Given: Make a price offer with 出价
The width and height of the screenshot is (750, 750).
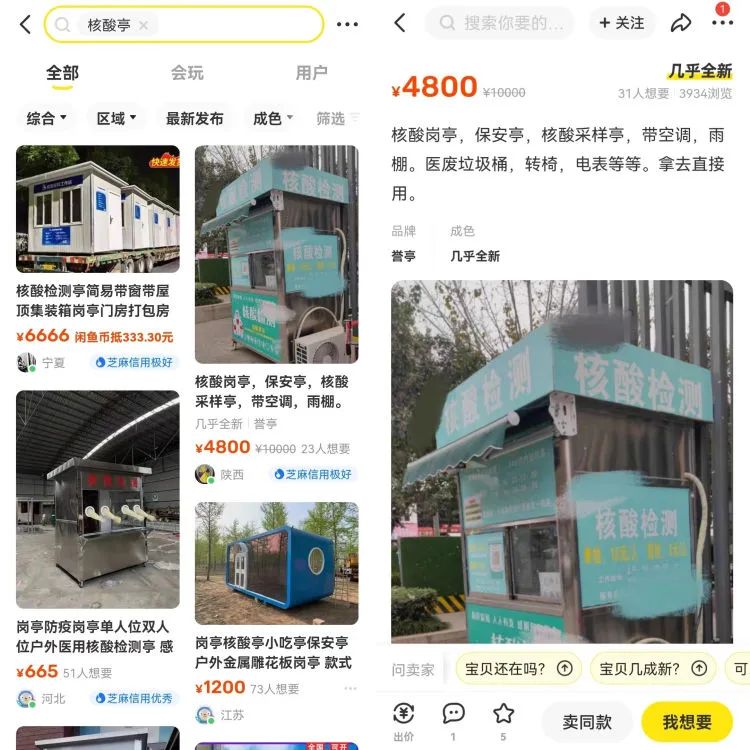Looking at the screenshot, I should [403, 720].
